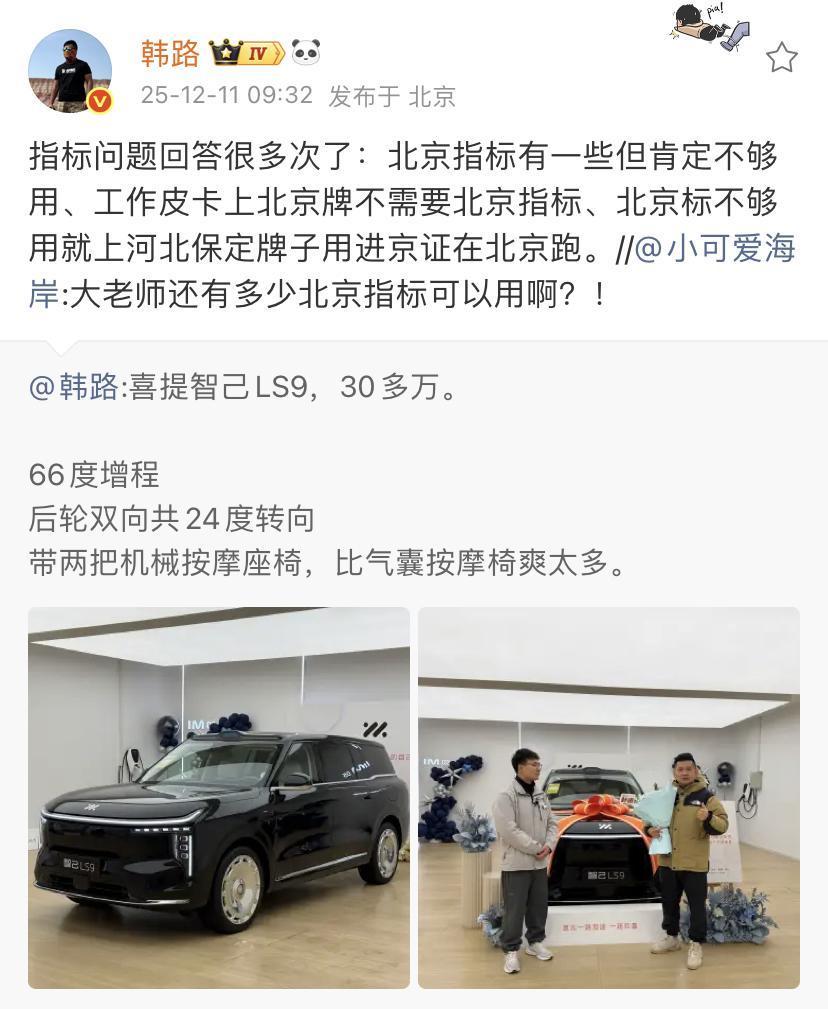Click the orange V verification badge on avatar
This screenshot has height=1009, width=828.
(97, 98)
